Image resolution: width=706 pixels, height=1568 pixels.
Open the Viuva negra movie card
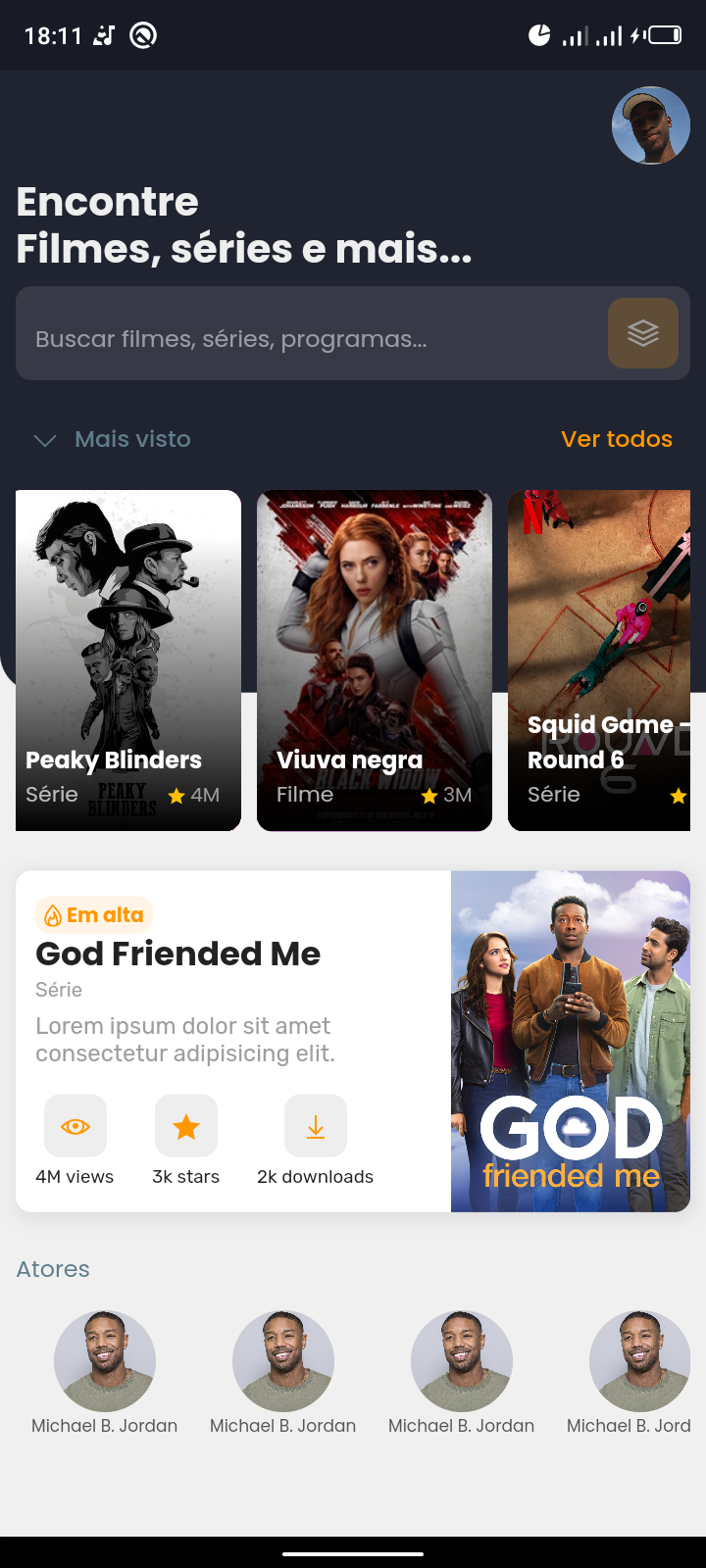[x=374, y=660]
